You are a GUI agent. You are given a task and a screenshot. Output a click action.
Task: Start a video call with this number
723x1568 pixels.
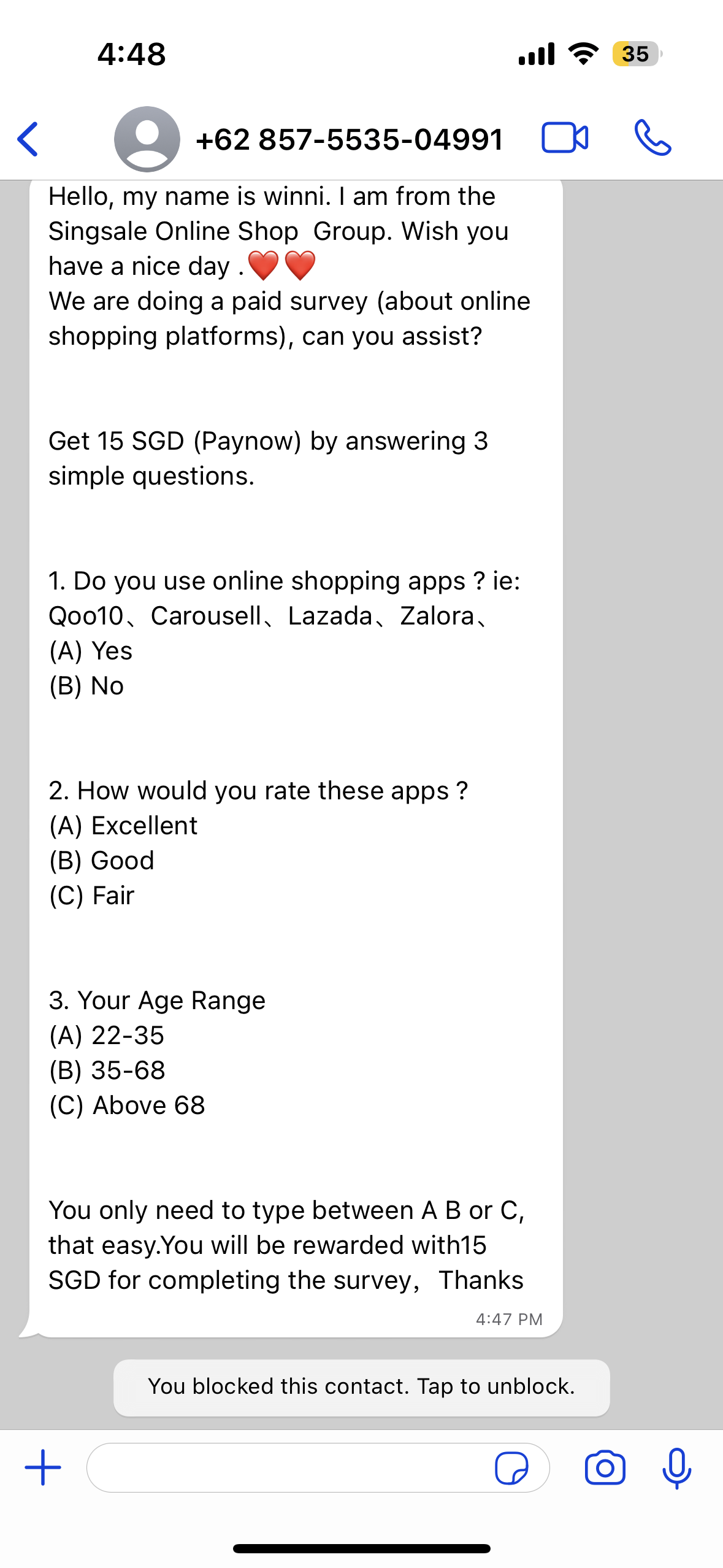(565, 137)
